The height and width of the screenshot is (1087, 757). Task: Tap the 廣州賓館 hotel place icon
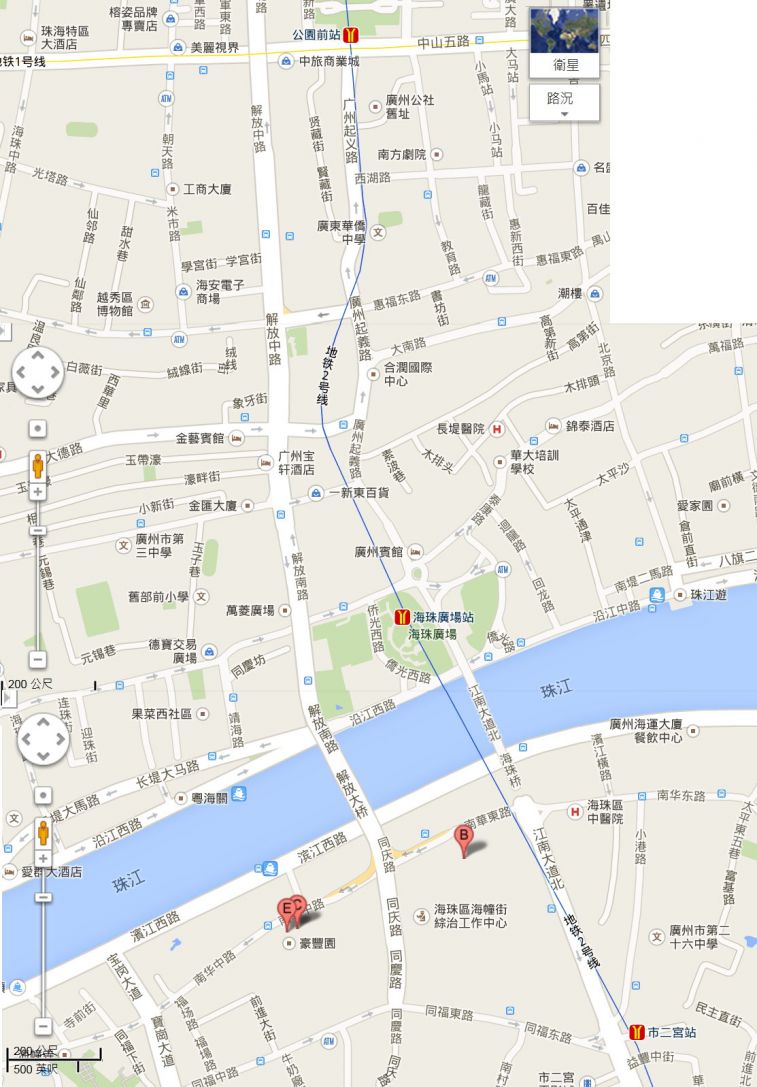tap(415, 551)
